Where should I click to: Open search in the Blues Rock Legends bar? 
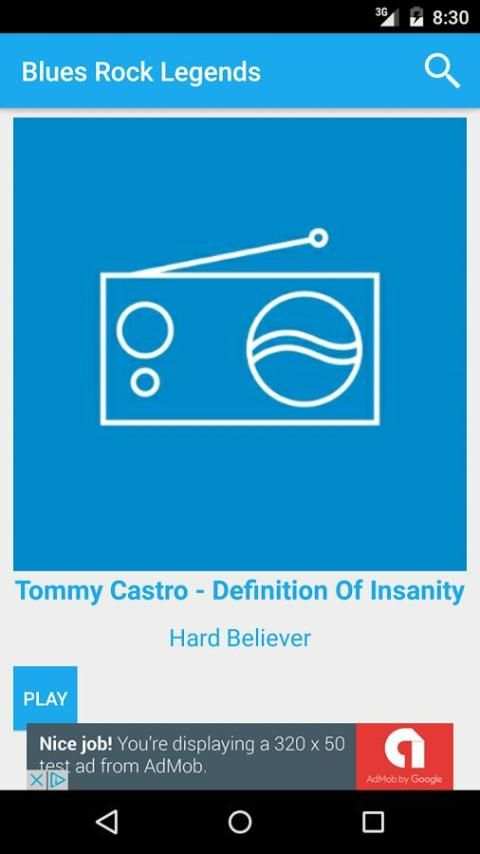(442, 71)
